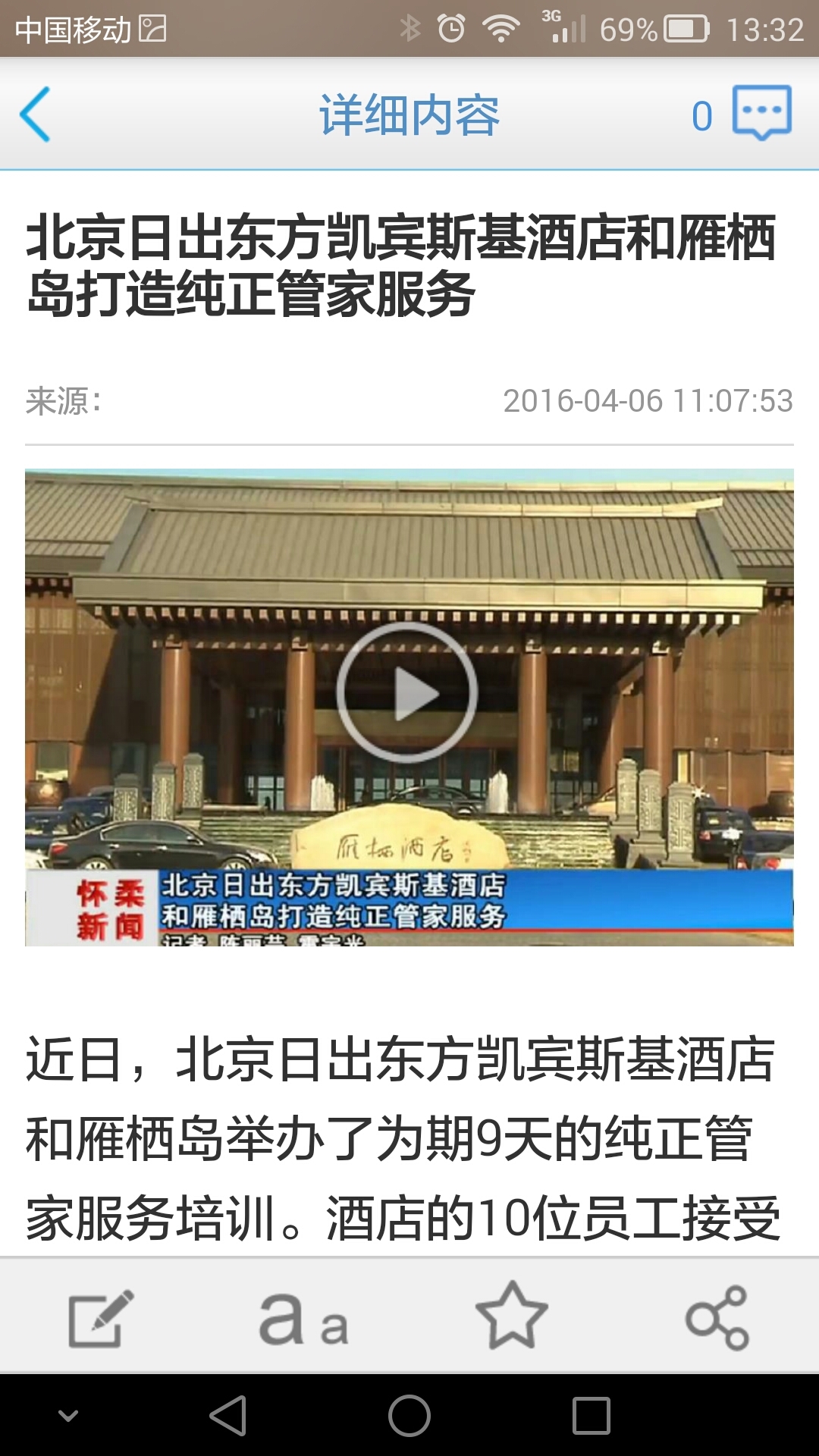
Task: Tap the system home button
Action: (x=409, y=1415)
